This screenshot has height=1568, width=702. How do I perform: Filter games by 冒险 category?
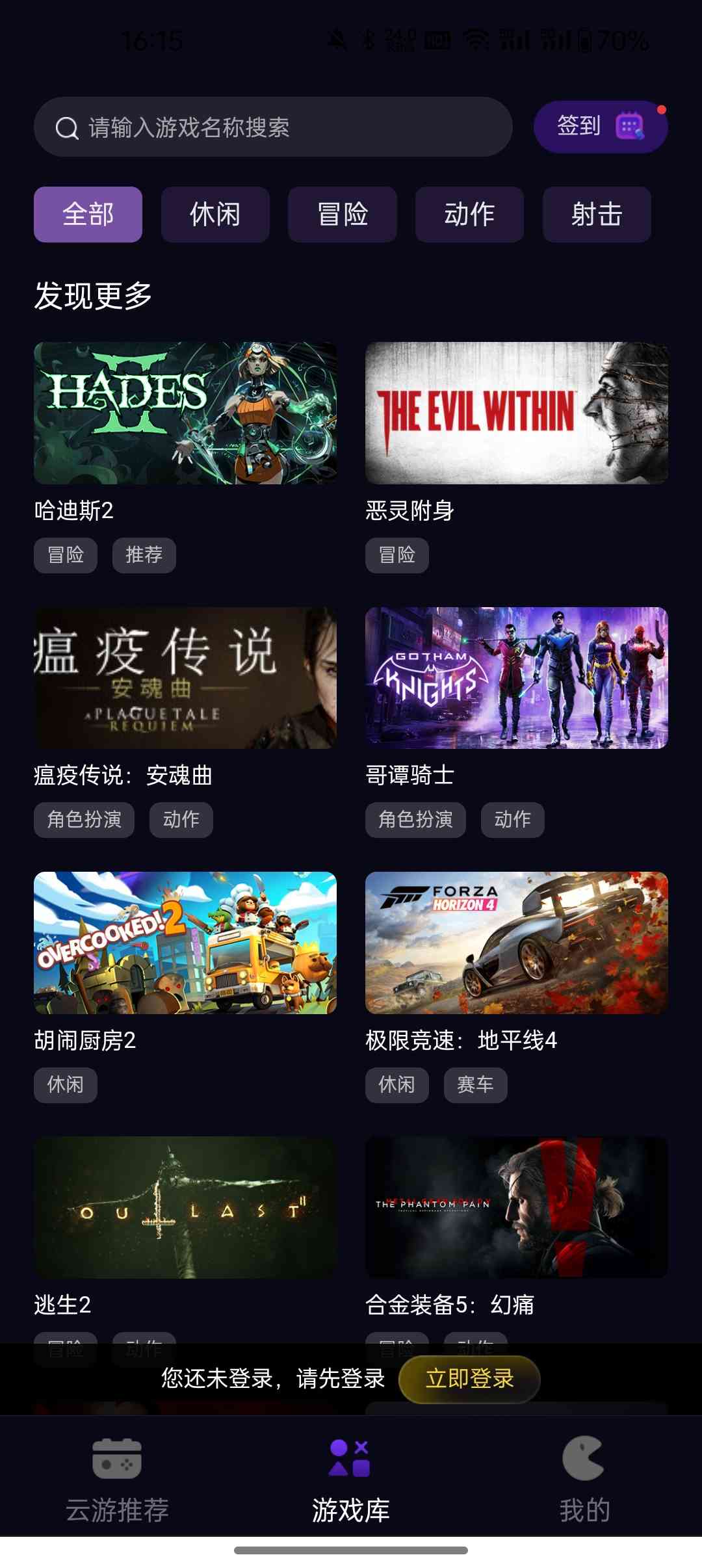coord(343,215)
